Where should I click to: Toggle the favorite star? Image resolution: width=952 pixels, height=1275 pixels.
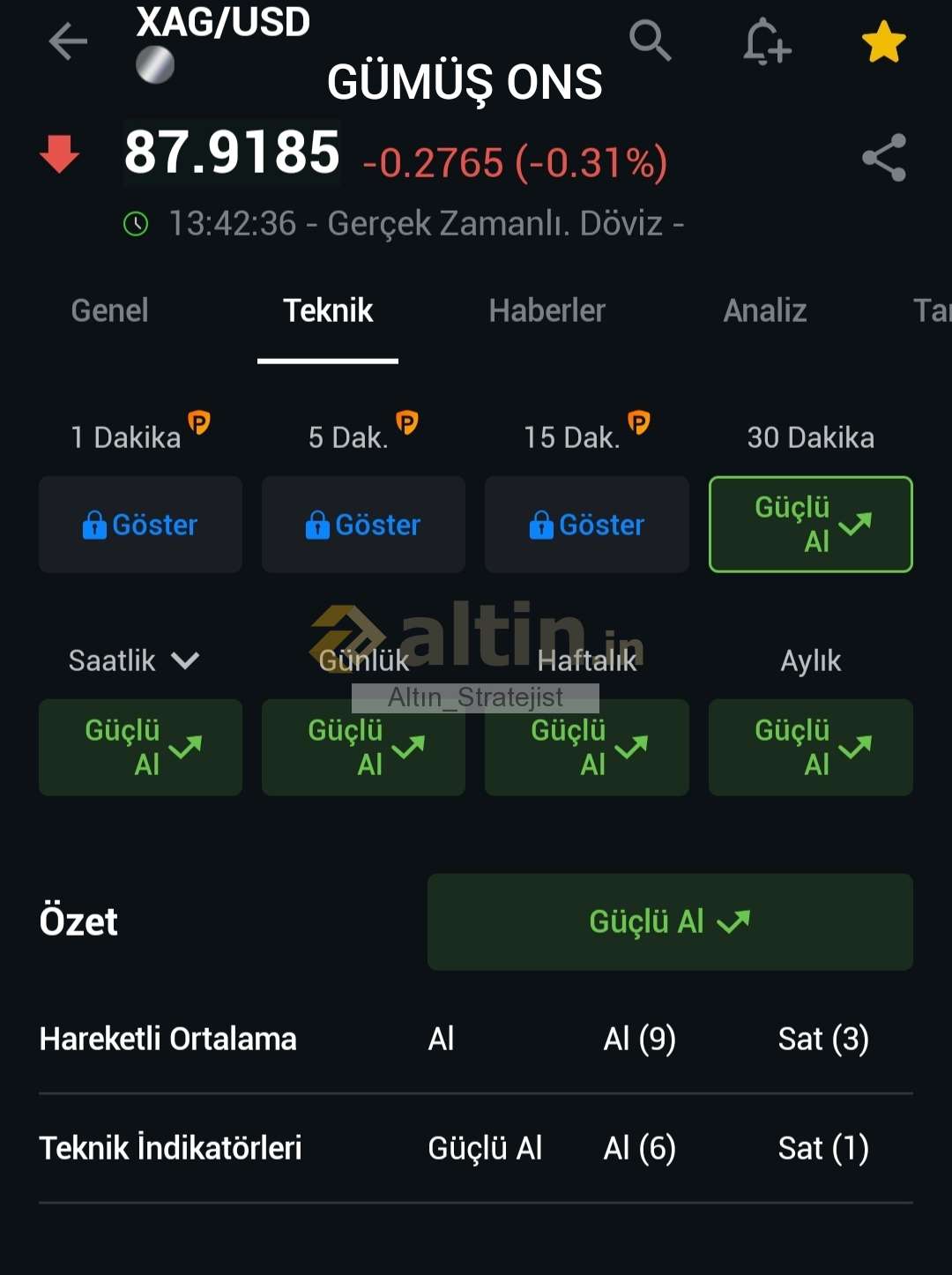click(x=883, y=42)
